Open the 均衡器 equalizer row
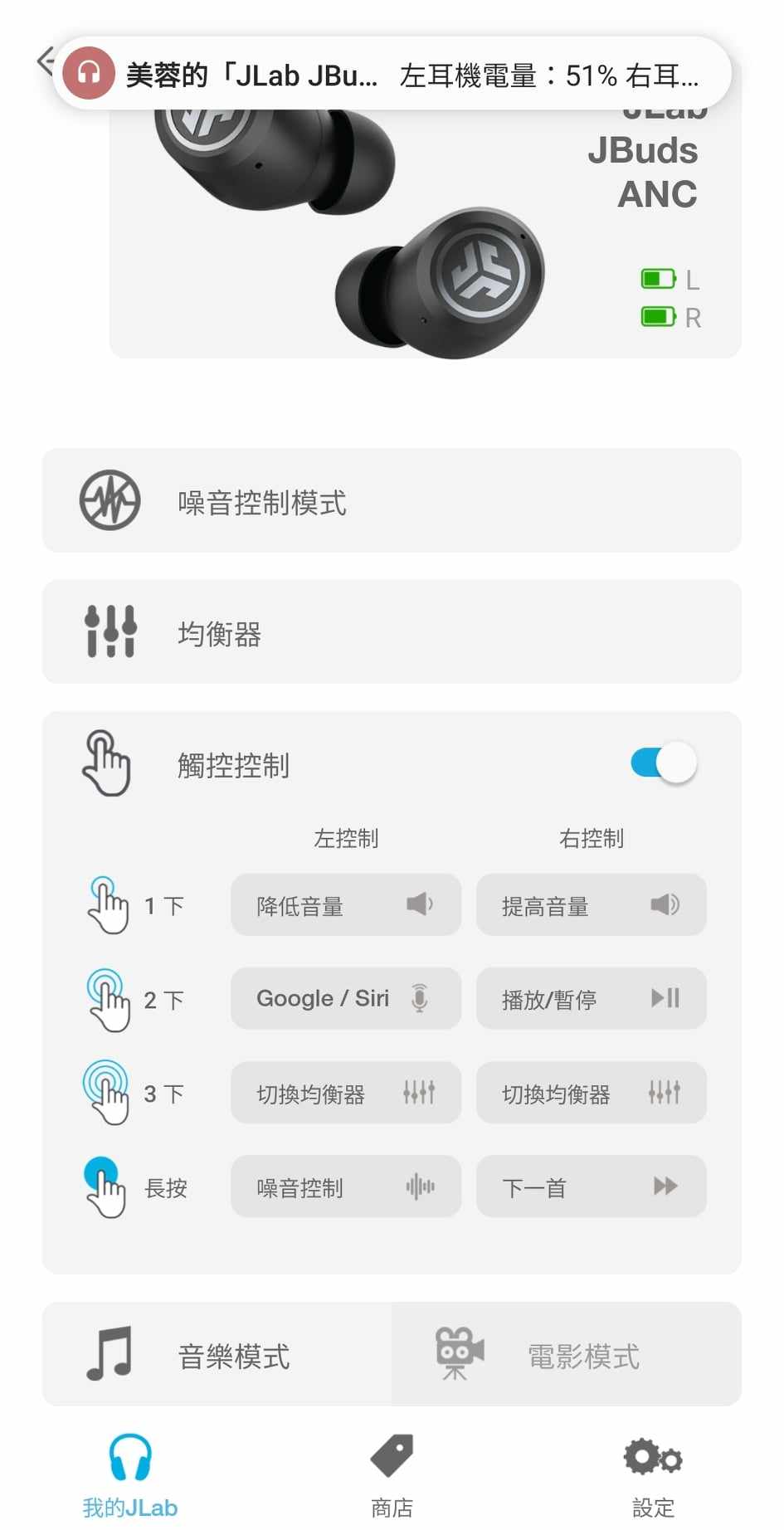 tap(392, 632)
